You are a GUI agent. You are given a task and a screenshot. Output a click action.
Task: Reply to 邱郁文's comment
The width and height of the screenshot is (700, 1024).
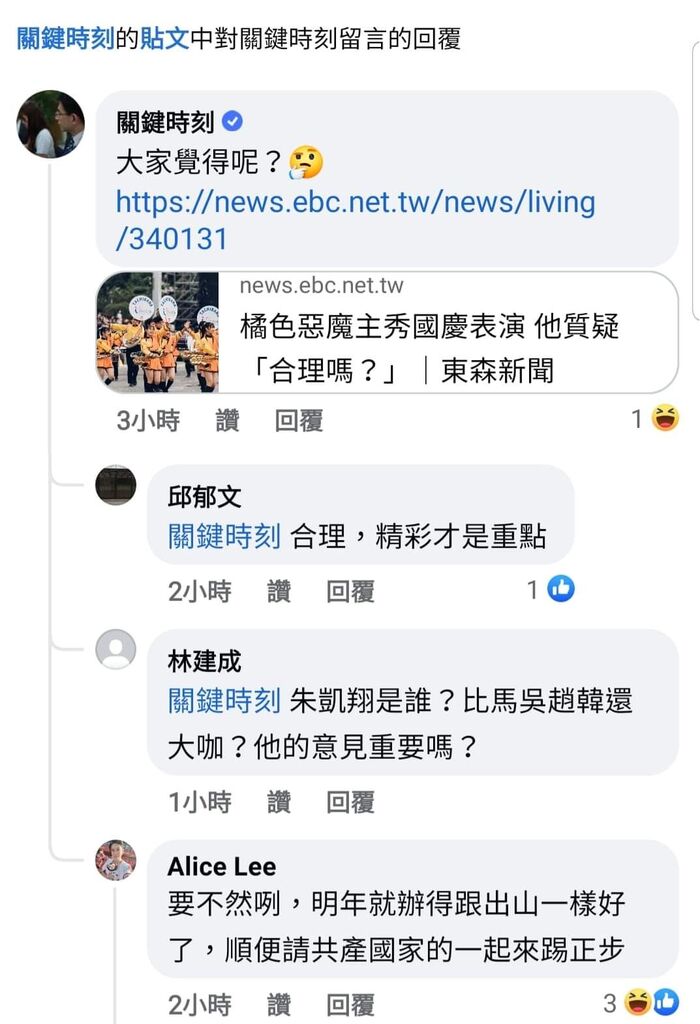350,592
